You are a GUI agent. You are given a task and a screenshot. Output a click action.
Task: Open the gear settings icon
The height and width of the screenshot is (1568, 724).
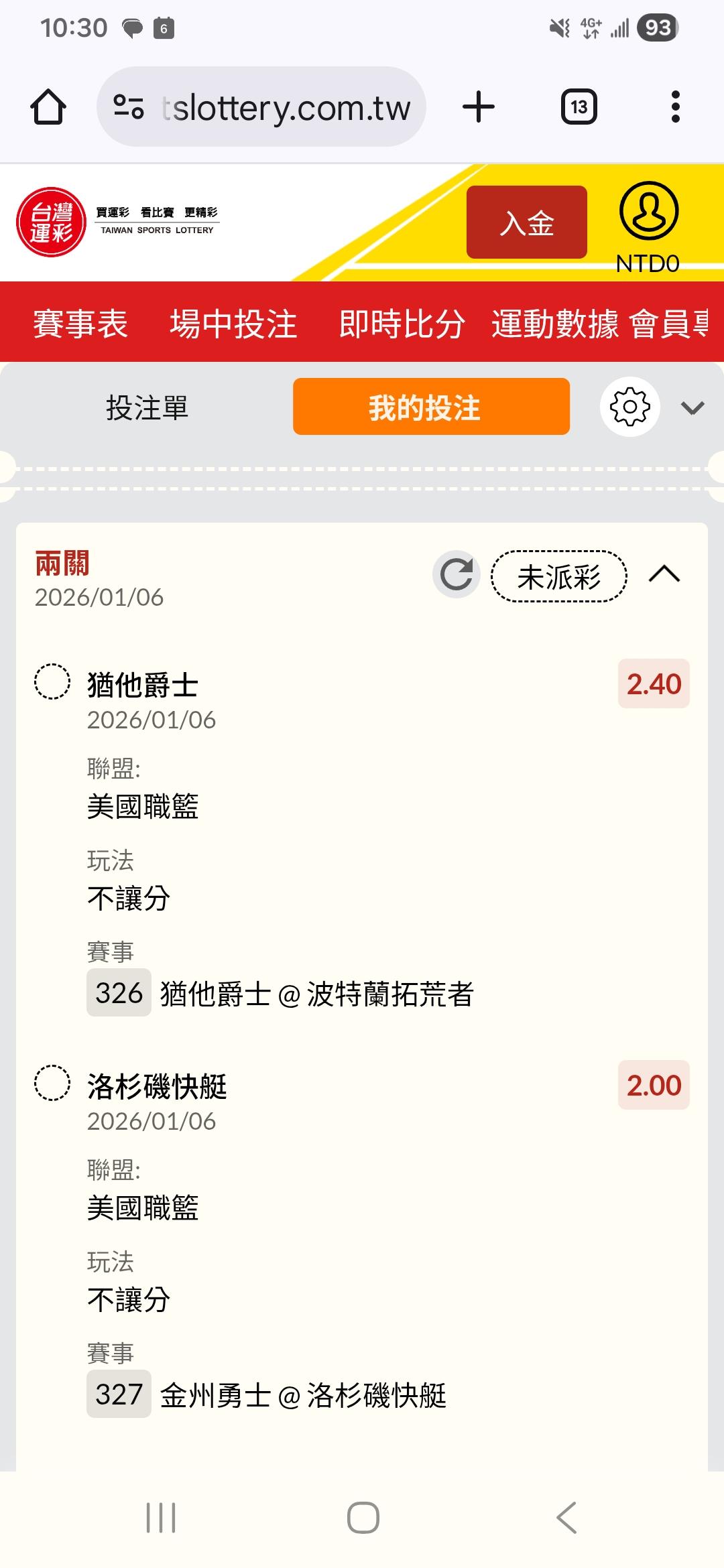(x=629, y=407)
